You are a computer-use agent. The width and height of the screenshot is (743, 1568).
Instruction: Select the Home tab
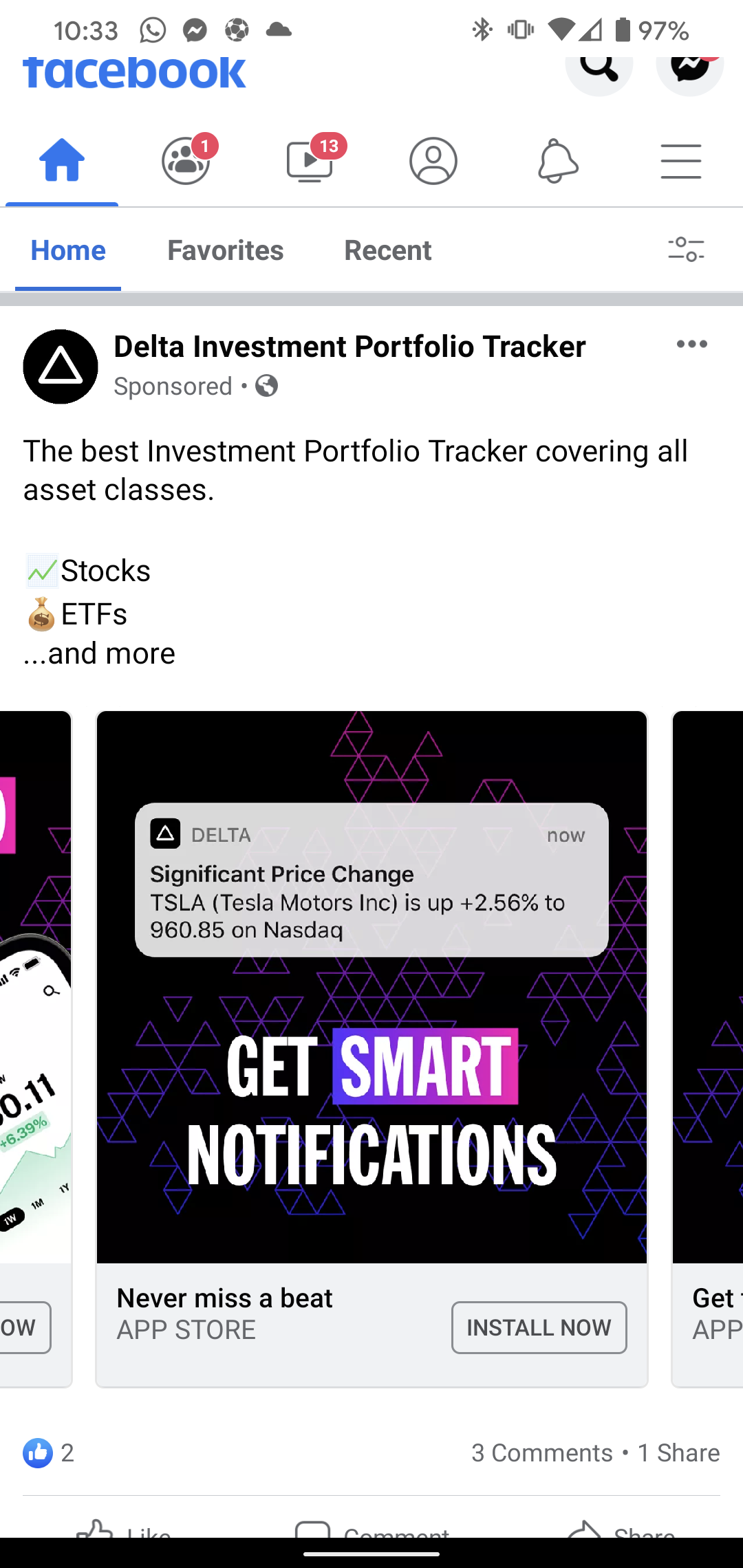(67, 250)
